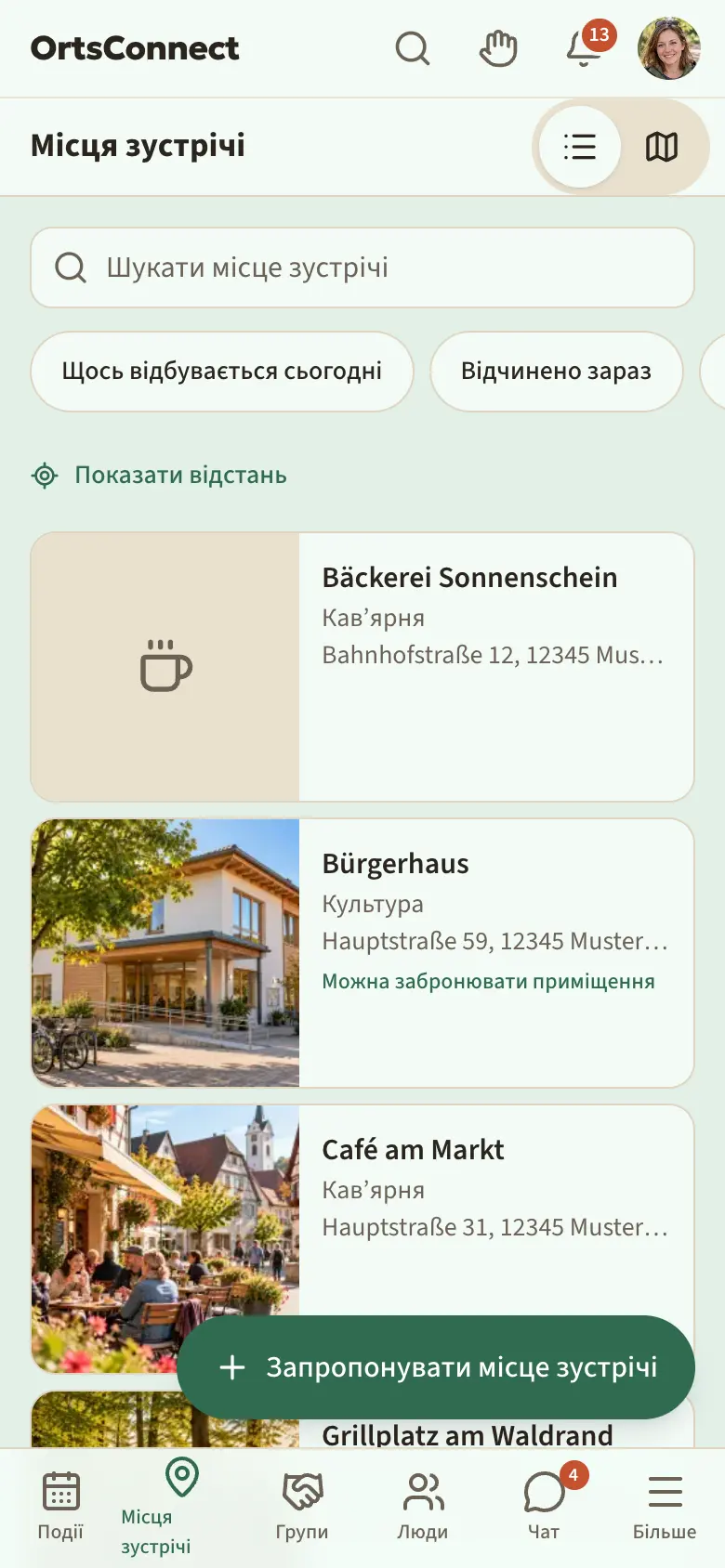
Task: Switch to the Люди tab
Action: click(423, 1509)
